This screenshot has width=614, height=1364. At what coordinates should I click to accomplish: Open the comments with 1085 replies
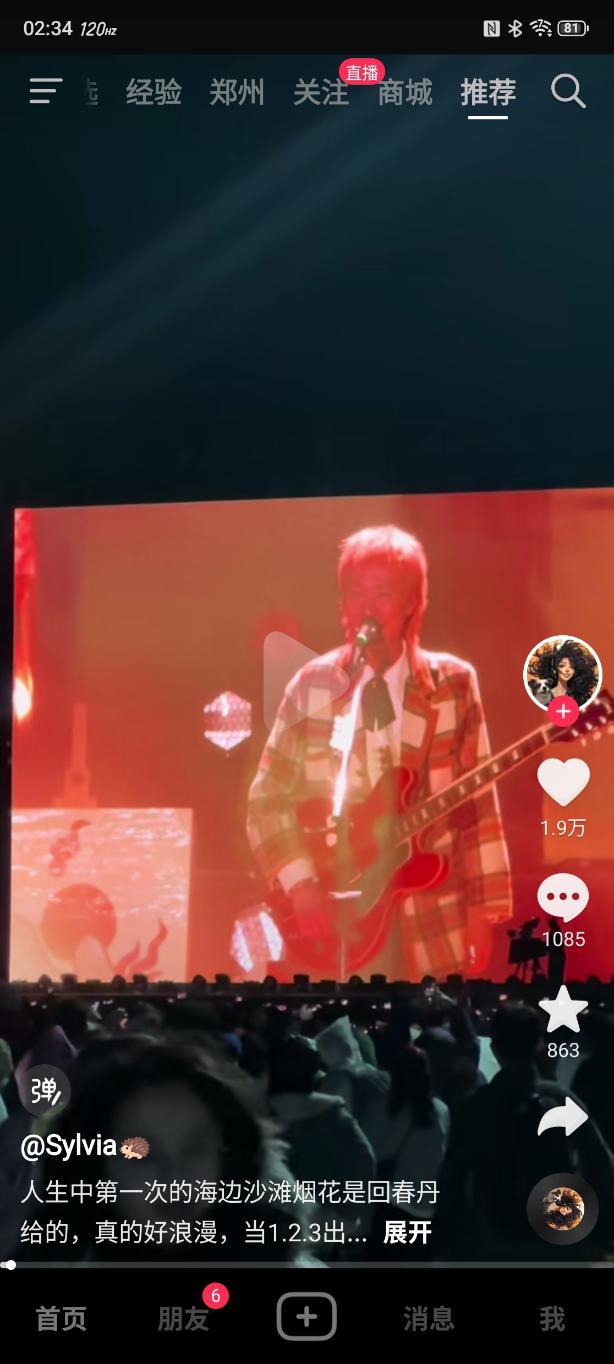tap(563, 897)
